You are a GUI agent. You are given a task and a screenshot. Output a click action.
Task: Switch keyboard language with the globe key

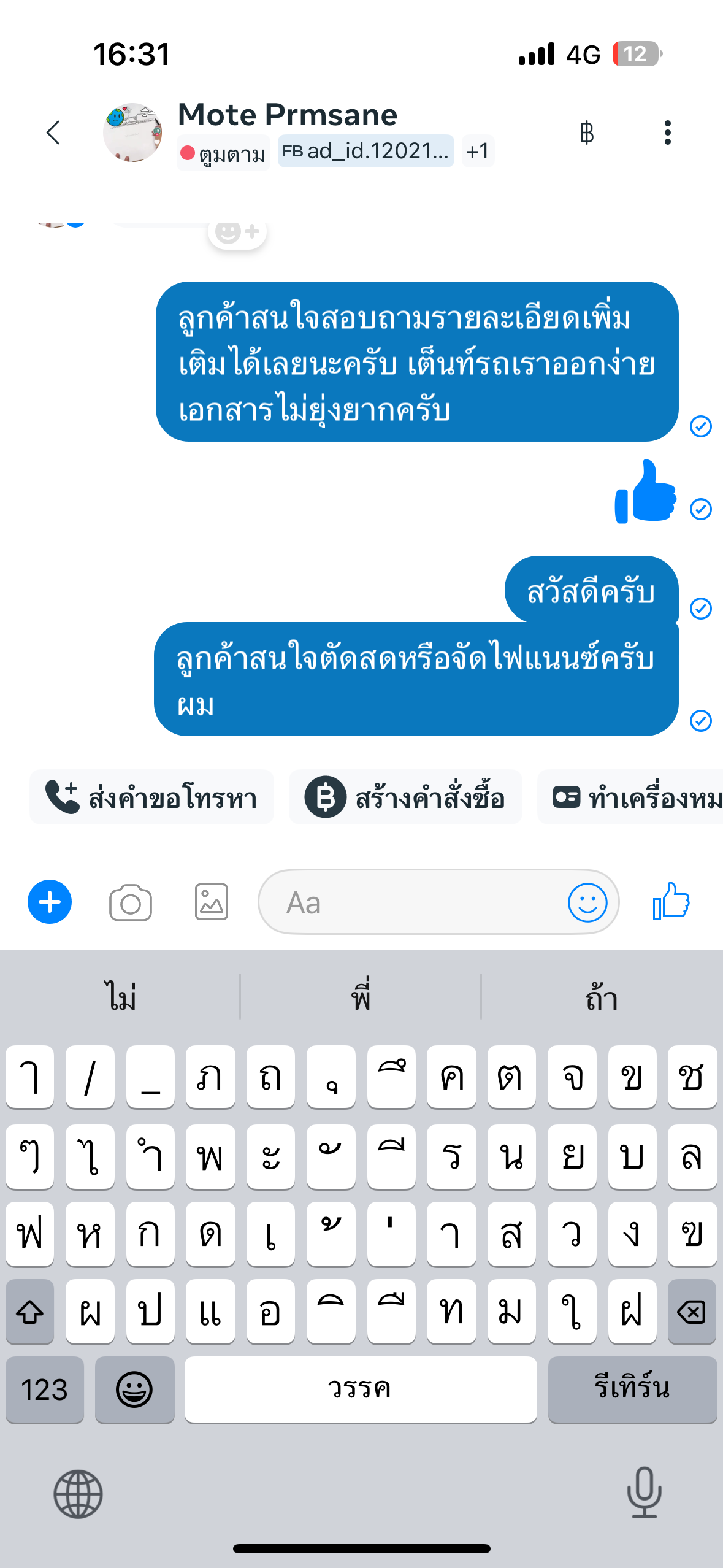(x=78, y=1494)
